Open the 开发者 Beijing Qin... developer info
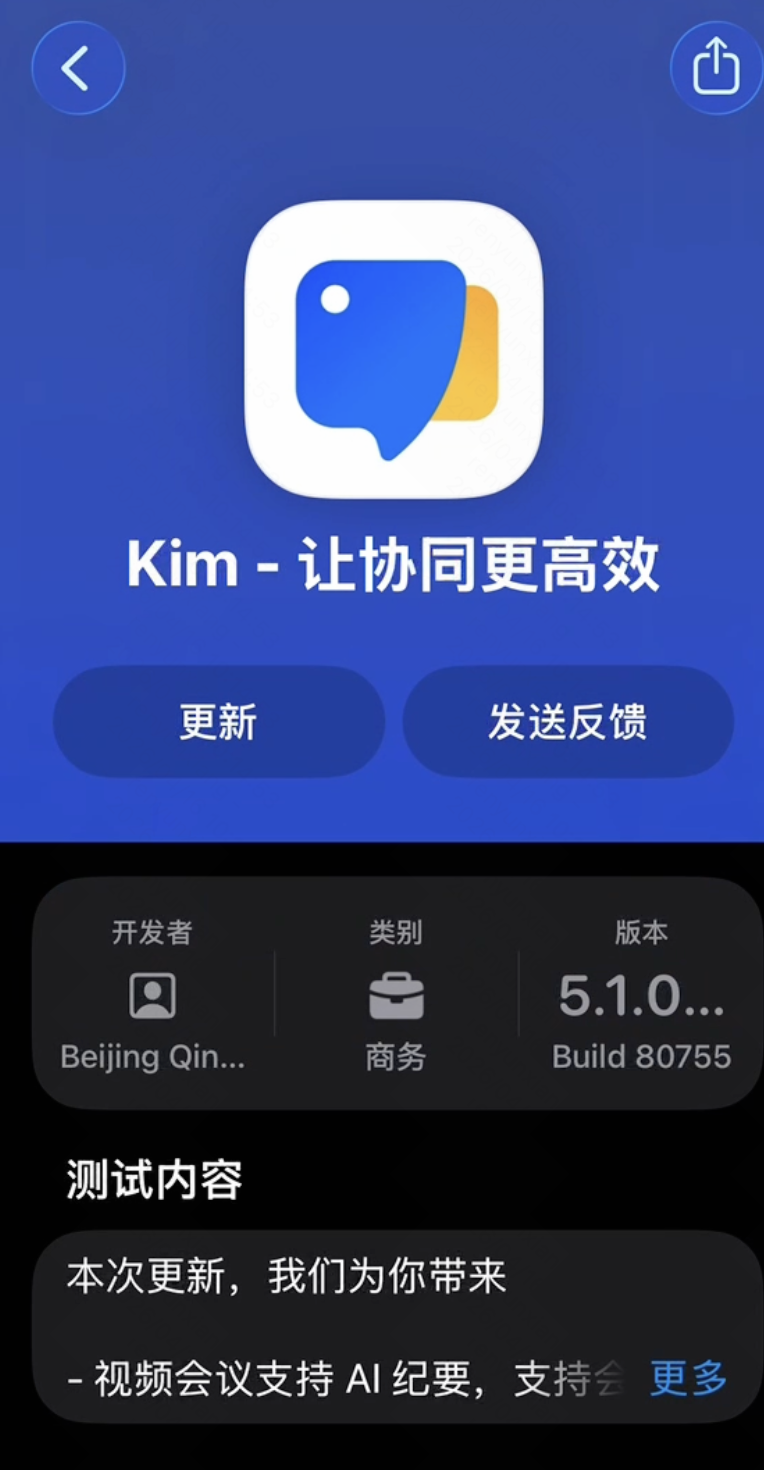This screenshot has height=1470, width=764. [152, 995]
